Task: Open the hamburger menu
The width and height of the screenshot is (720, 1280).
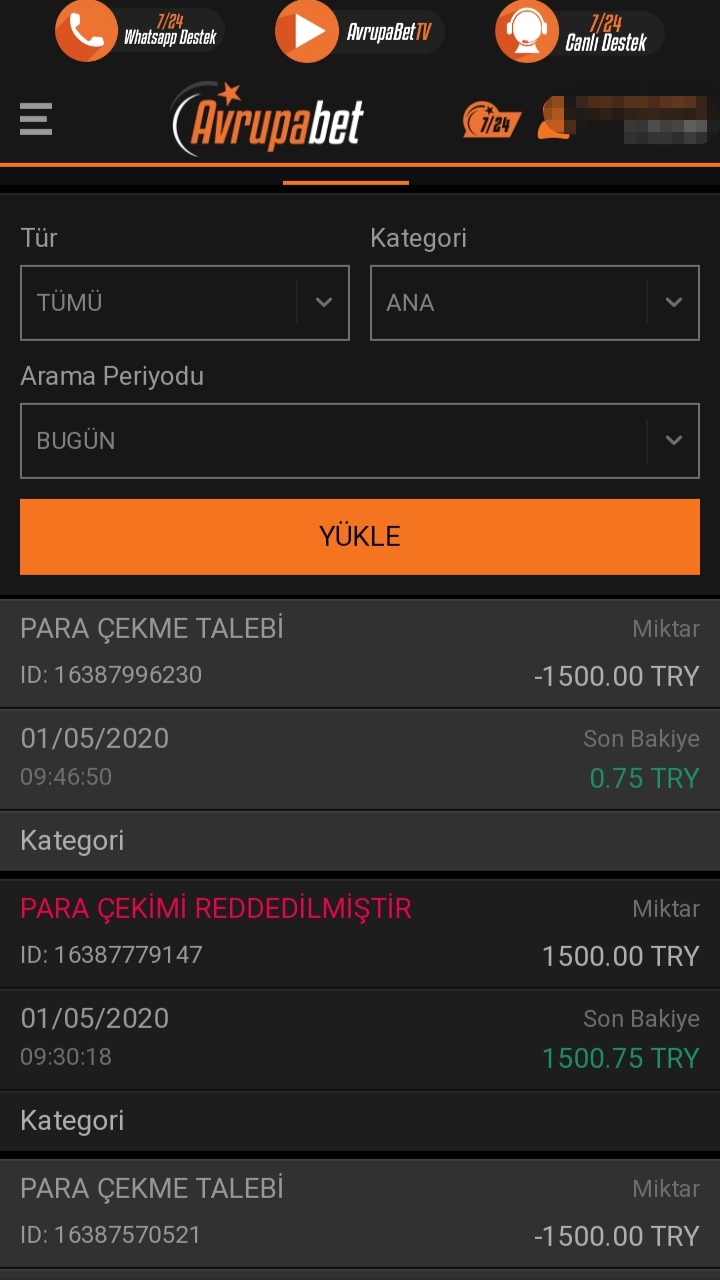Action: pos(35,119)
